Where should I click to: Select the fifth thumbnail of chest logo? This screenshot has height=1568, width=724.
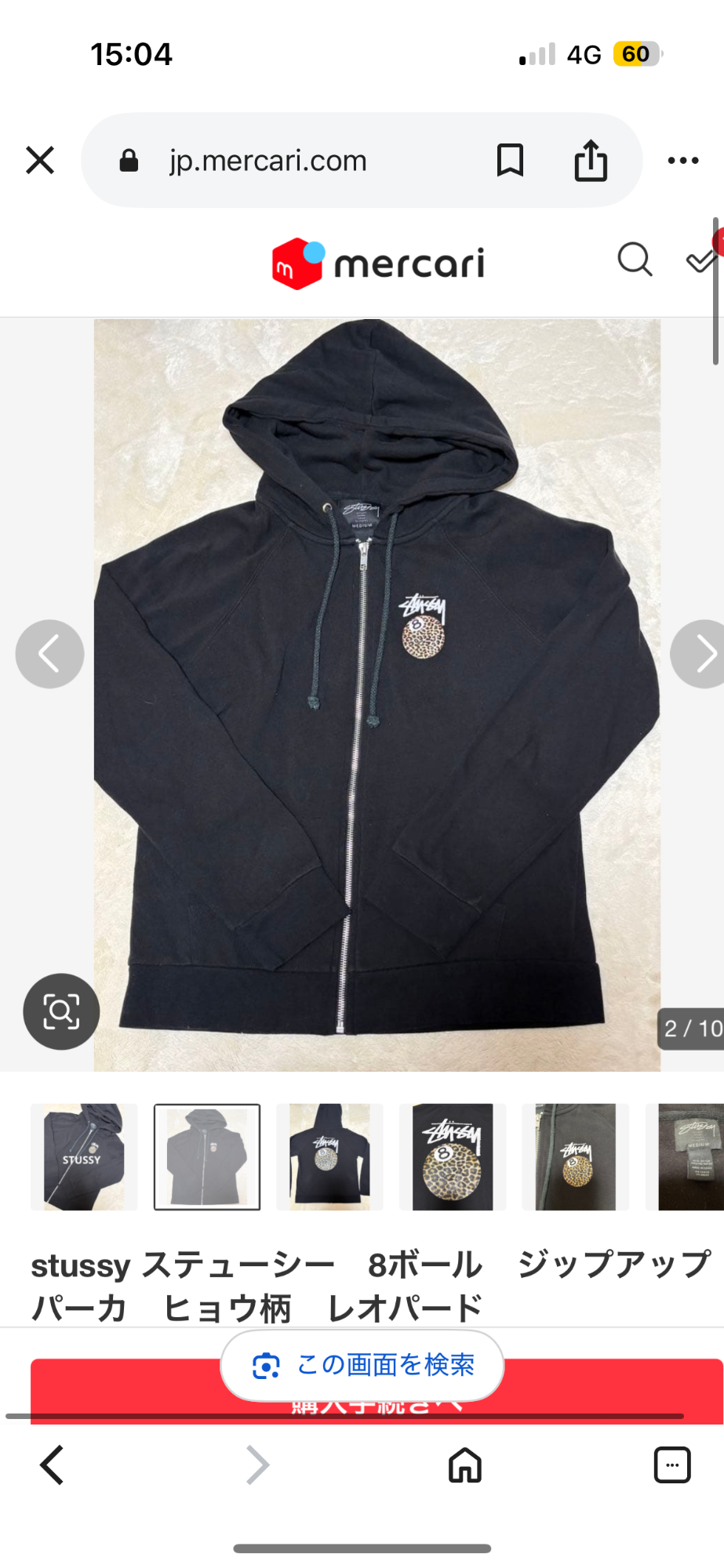point(576,1157)
